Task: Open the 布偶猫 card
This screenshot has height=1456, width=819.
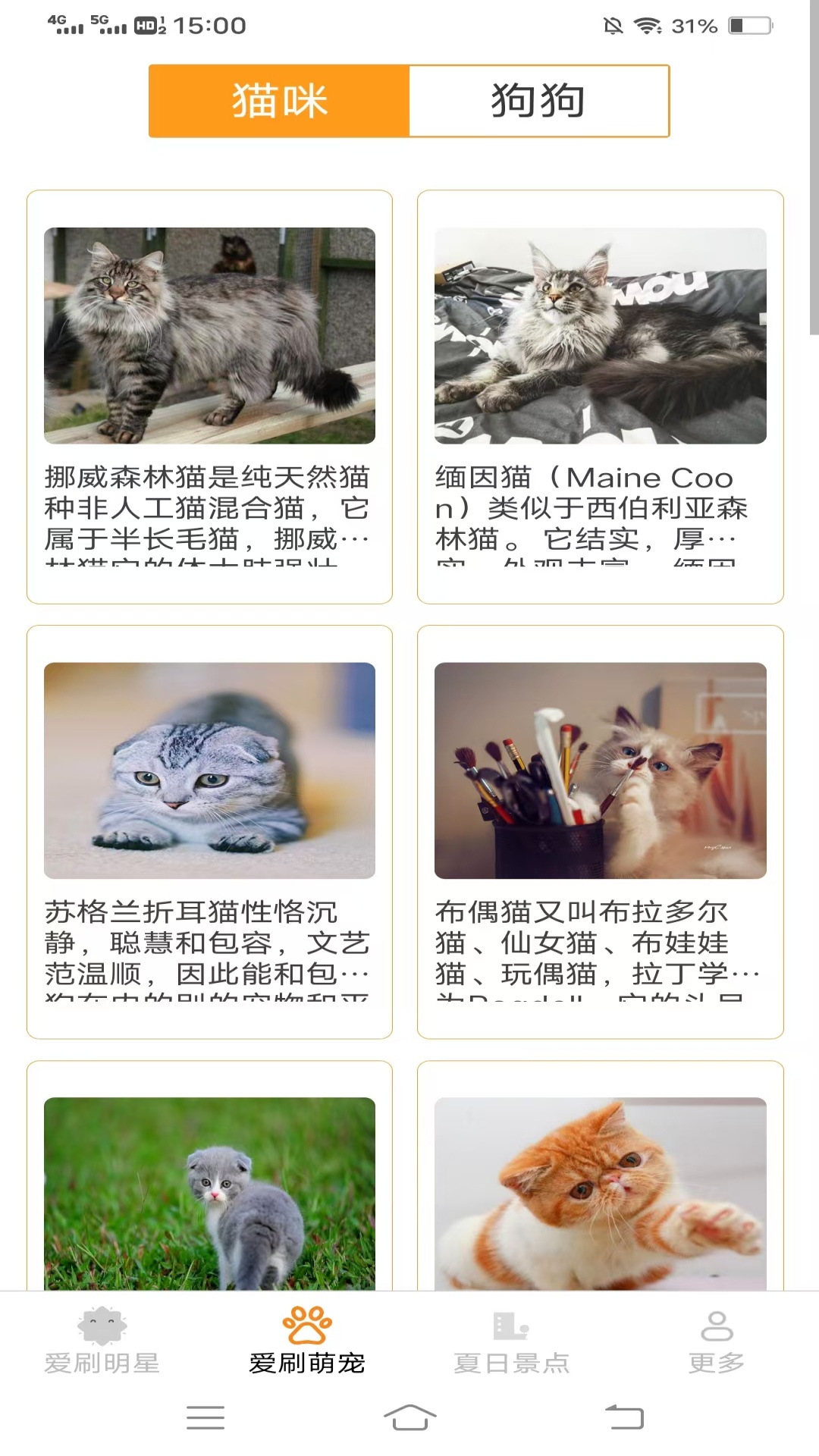Action: point(600,831)
